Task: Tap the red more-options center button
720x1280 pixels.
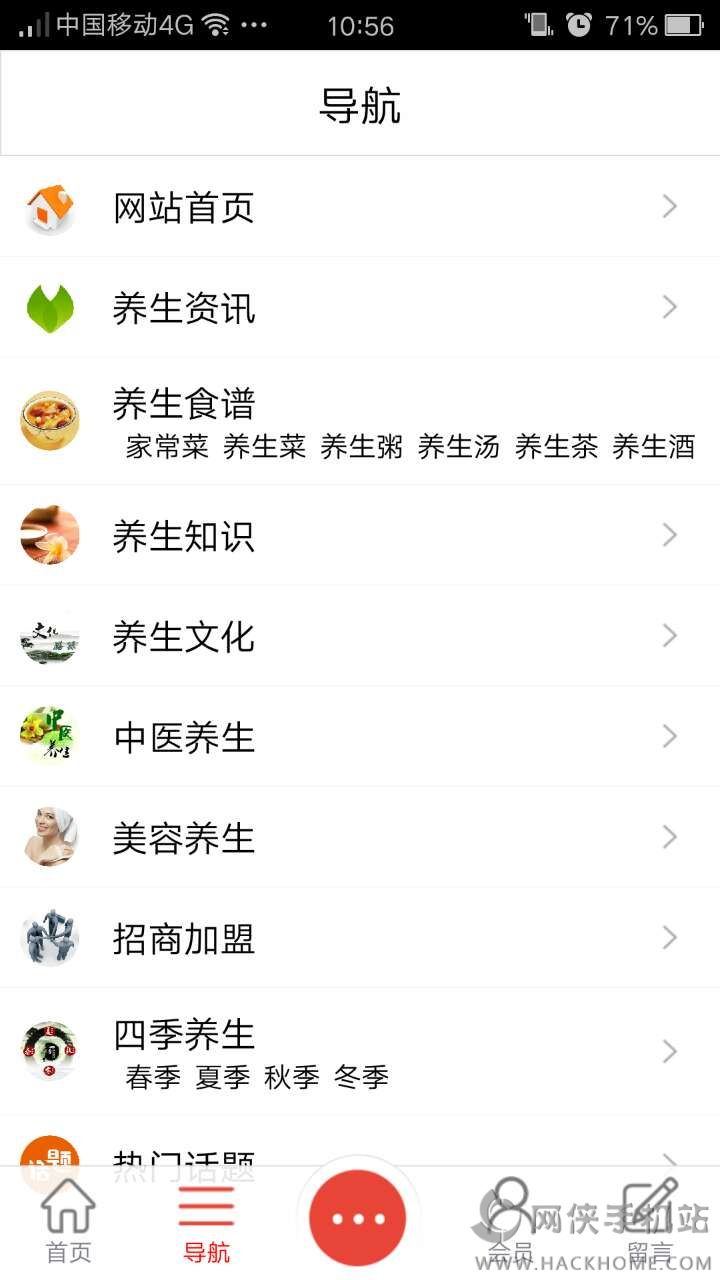Action: point(358,1218)
